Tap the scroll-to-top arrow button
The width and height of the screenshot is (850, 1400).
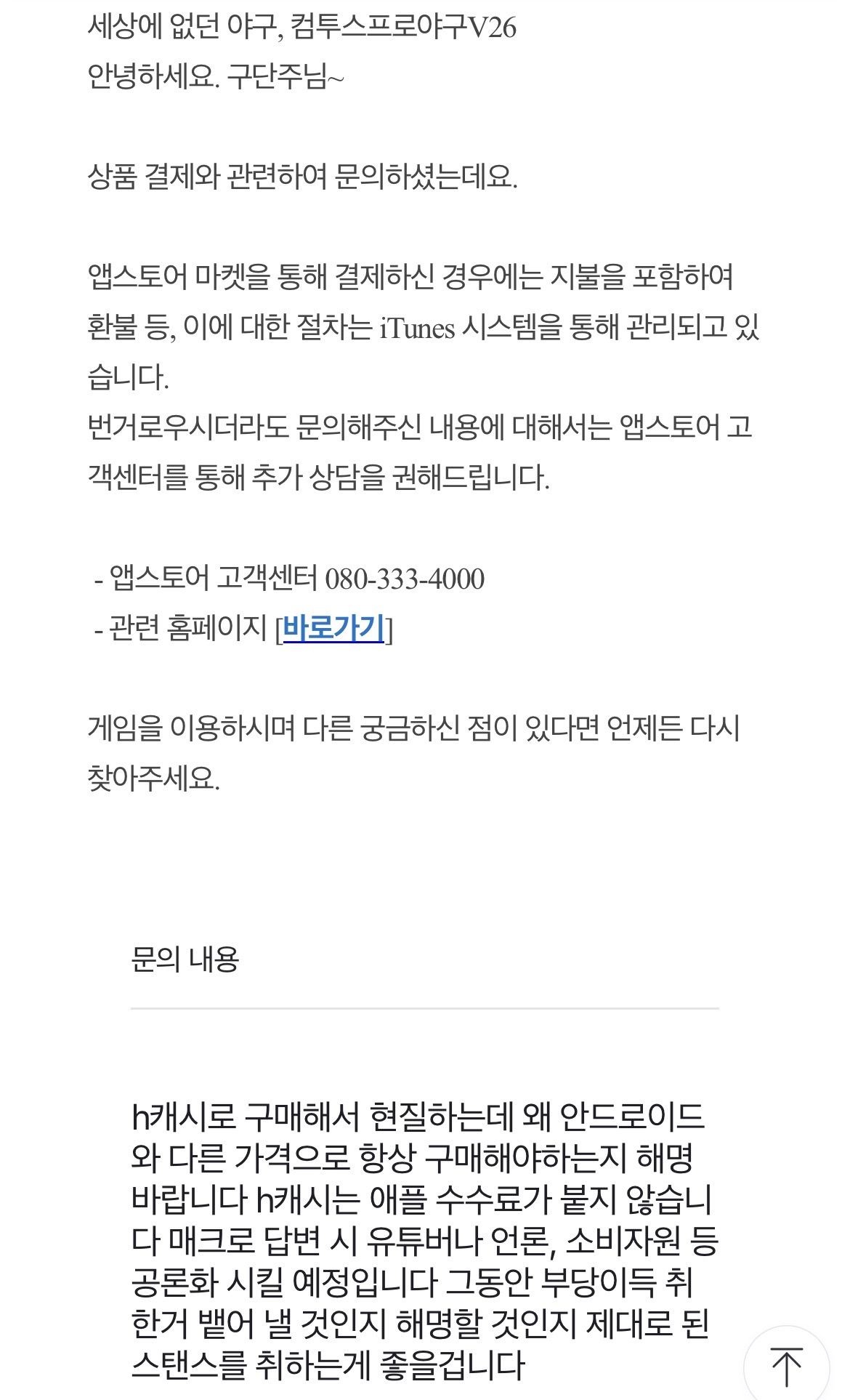click(786, 1364)
